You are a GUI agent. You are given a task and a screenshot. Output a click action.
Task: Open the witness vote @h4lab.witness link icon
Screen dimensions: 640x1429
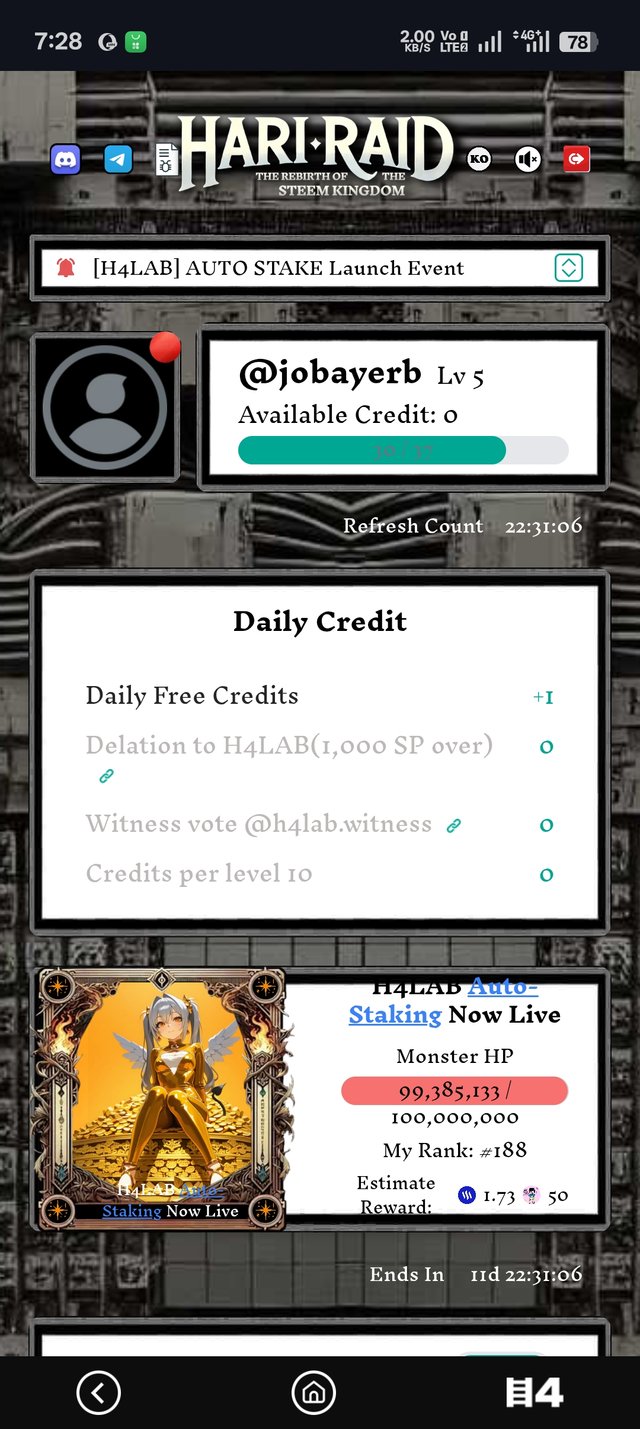(454, 825)
